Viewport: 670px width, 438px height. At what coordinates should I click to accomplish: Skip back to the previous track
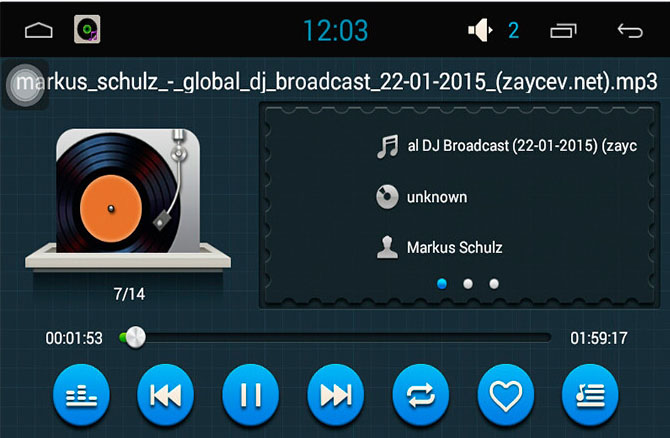[165, 394]
